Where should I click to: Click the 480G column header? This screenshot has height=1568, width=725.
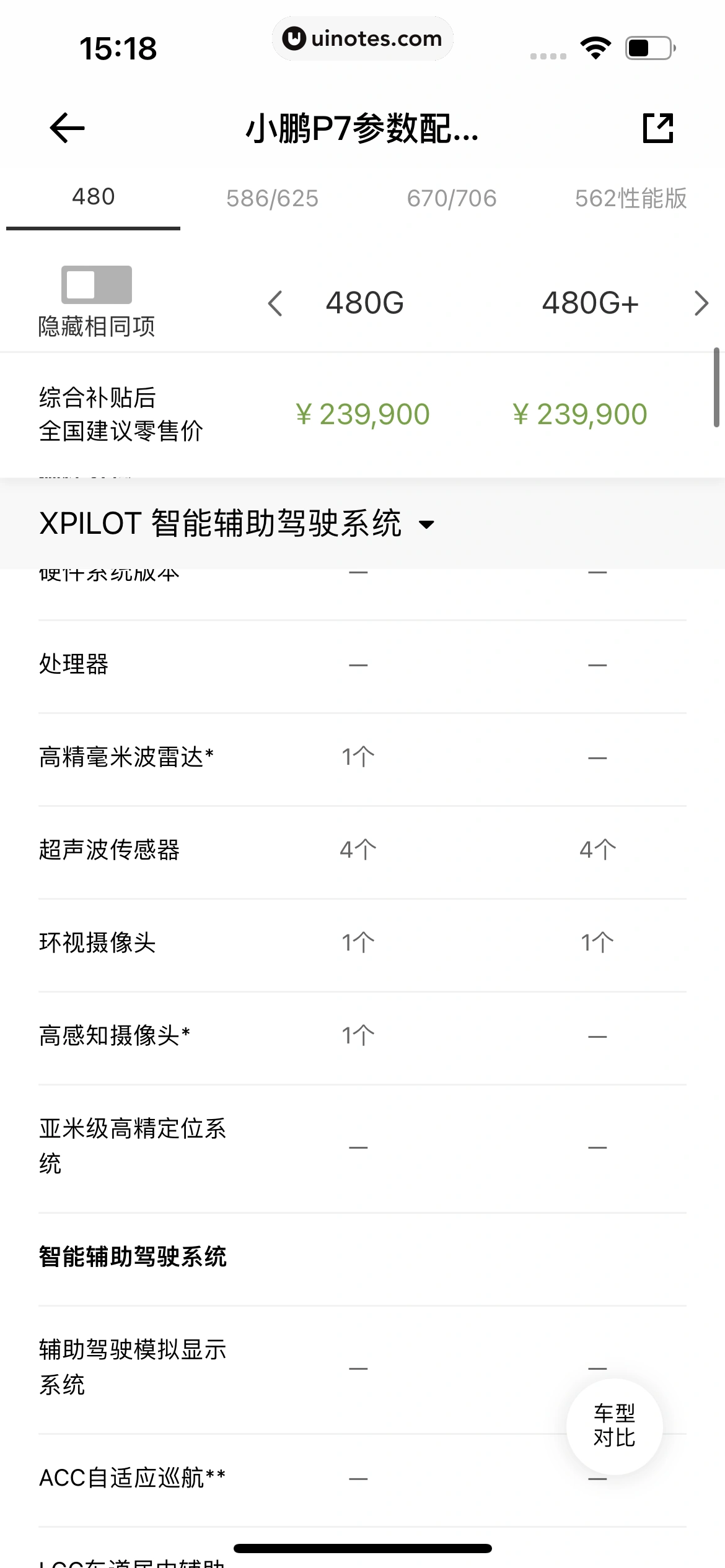click(364, 303)
